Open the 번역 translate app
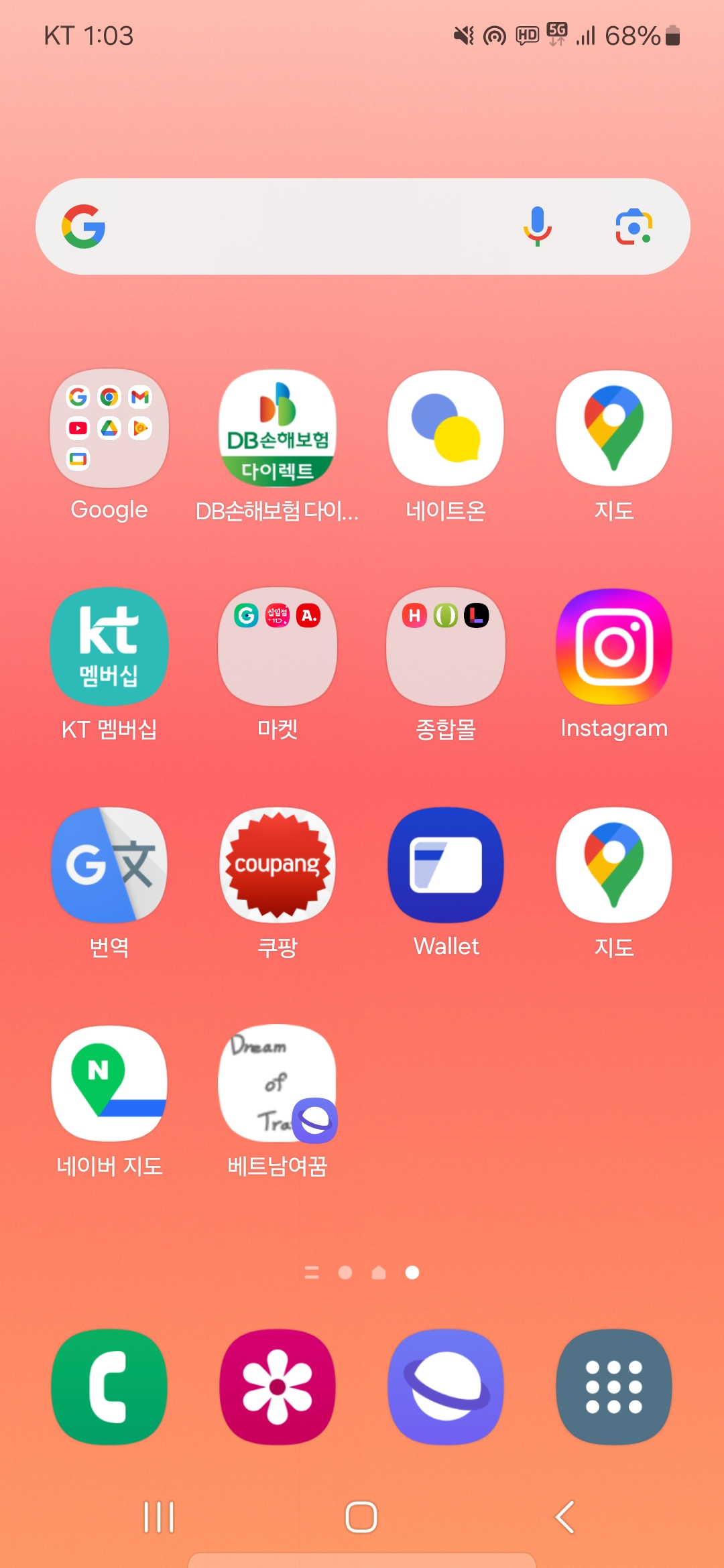This screenshot has height=1568, width=724. (109, 865)
